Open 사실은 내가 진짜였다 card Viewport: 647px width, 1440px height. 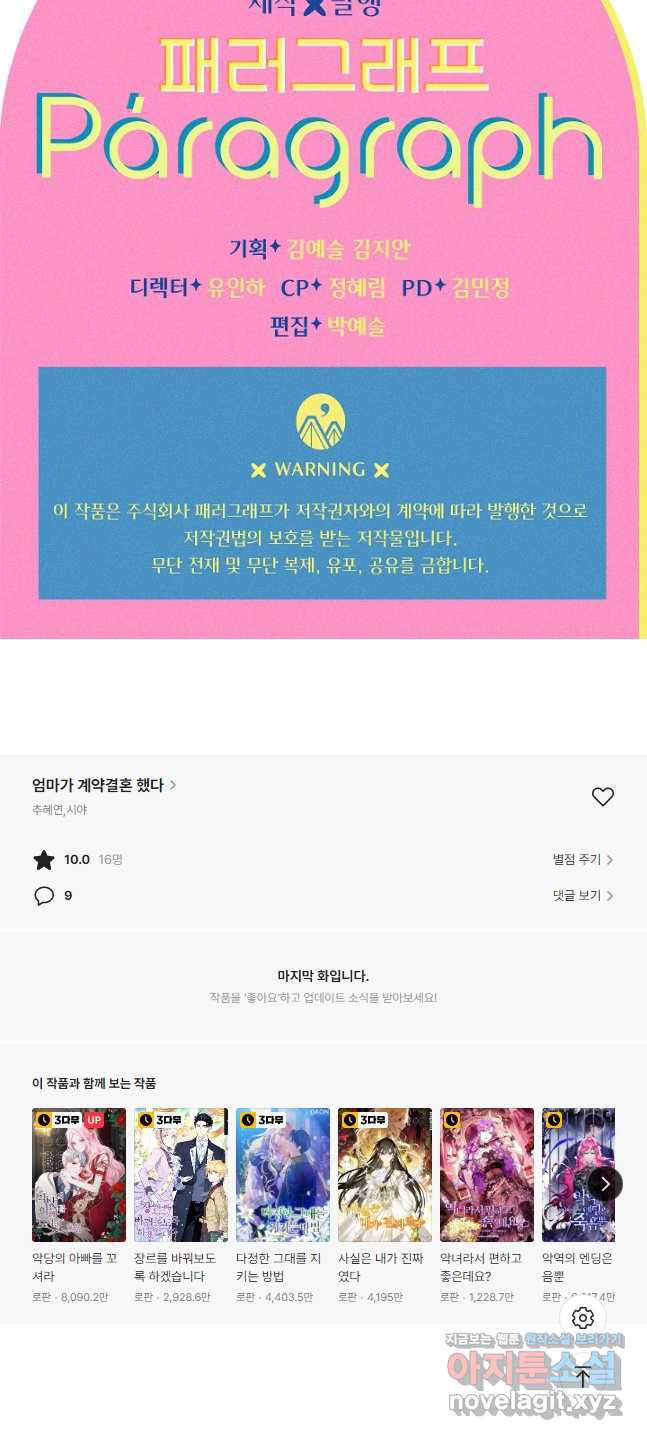385,1175
